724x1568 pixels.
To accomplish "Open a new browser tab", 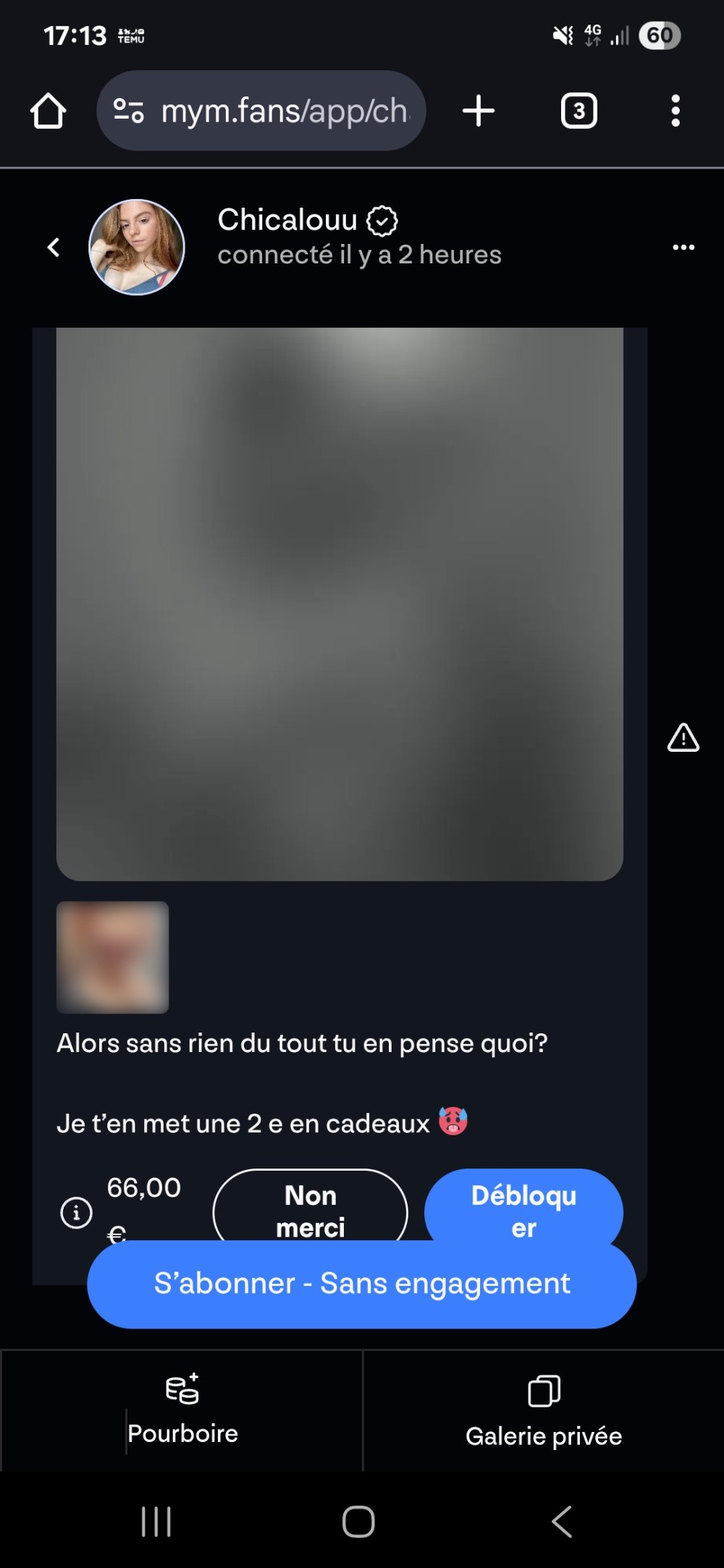I will click(x=479, y=111).
